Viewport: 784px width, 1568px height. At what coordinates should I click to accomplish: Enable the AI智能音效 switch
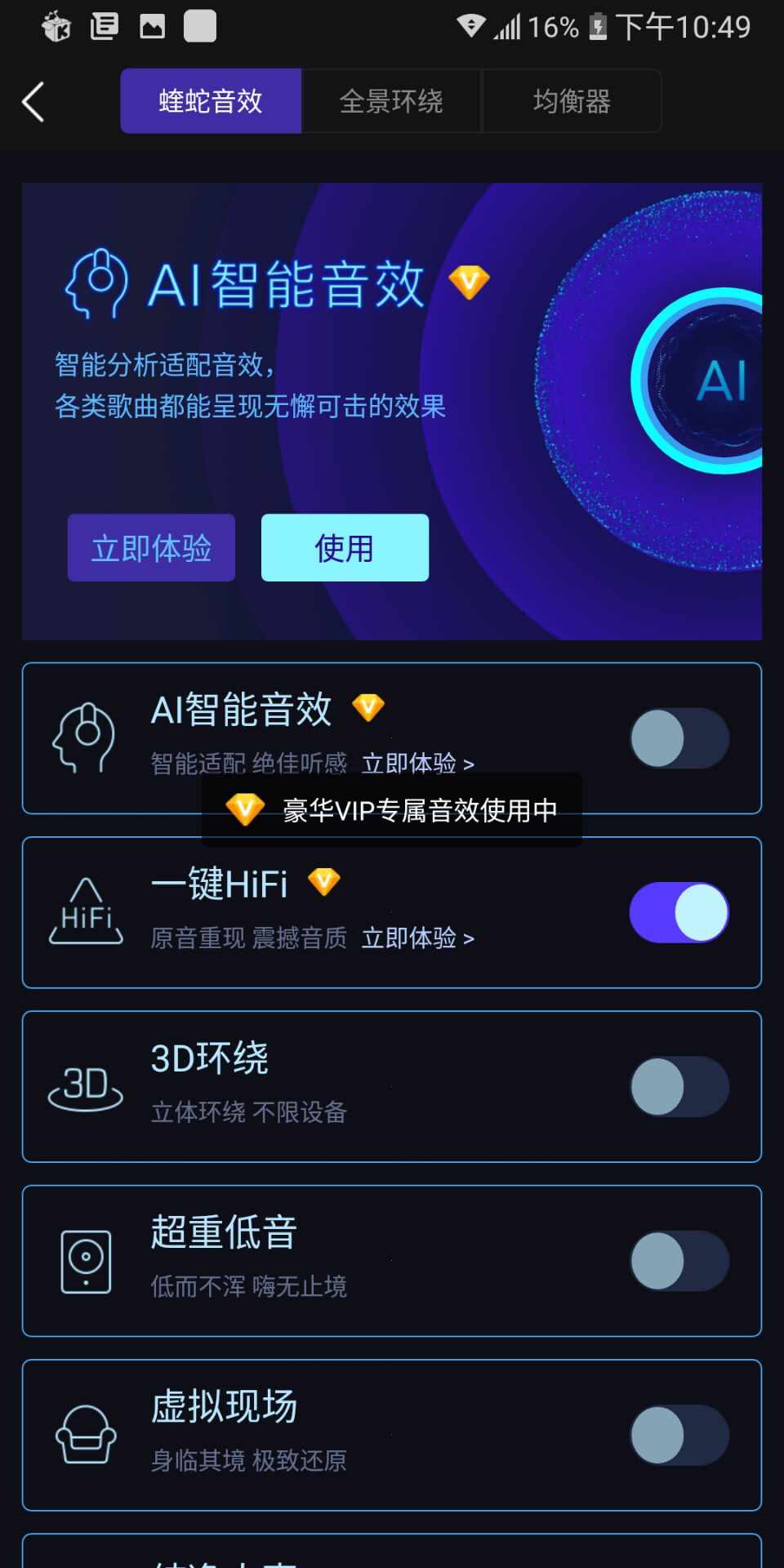click(x=679, y=738)
